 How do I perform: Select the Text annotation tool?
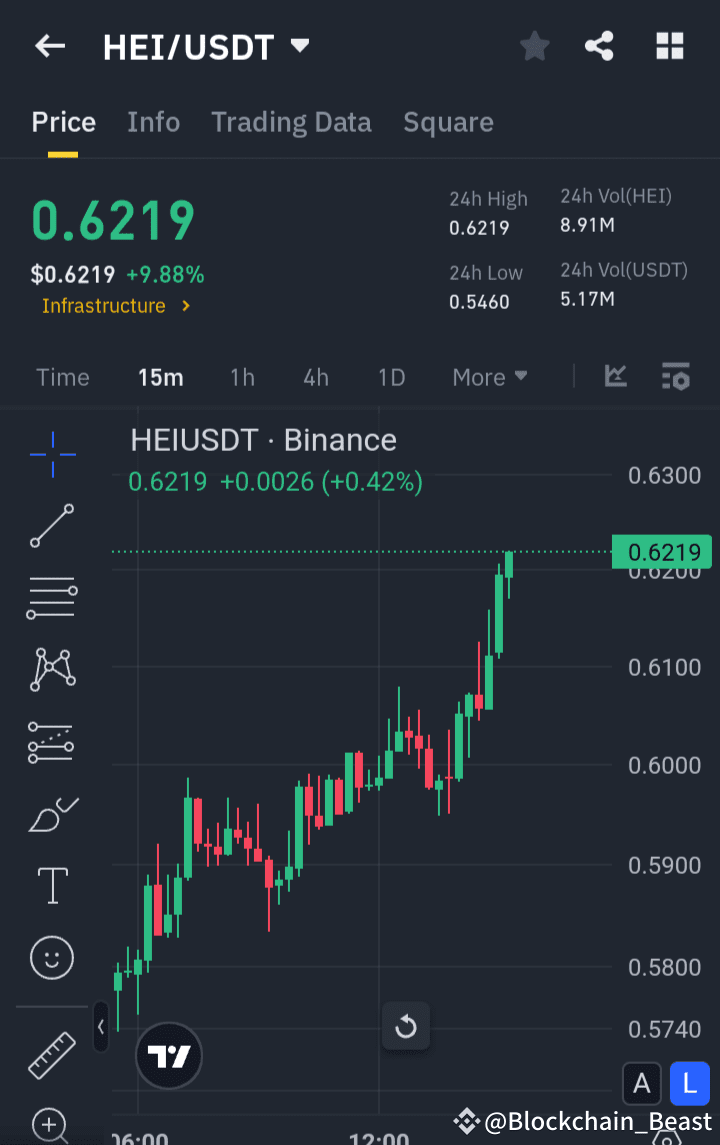(x=51, y=885)
